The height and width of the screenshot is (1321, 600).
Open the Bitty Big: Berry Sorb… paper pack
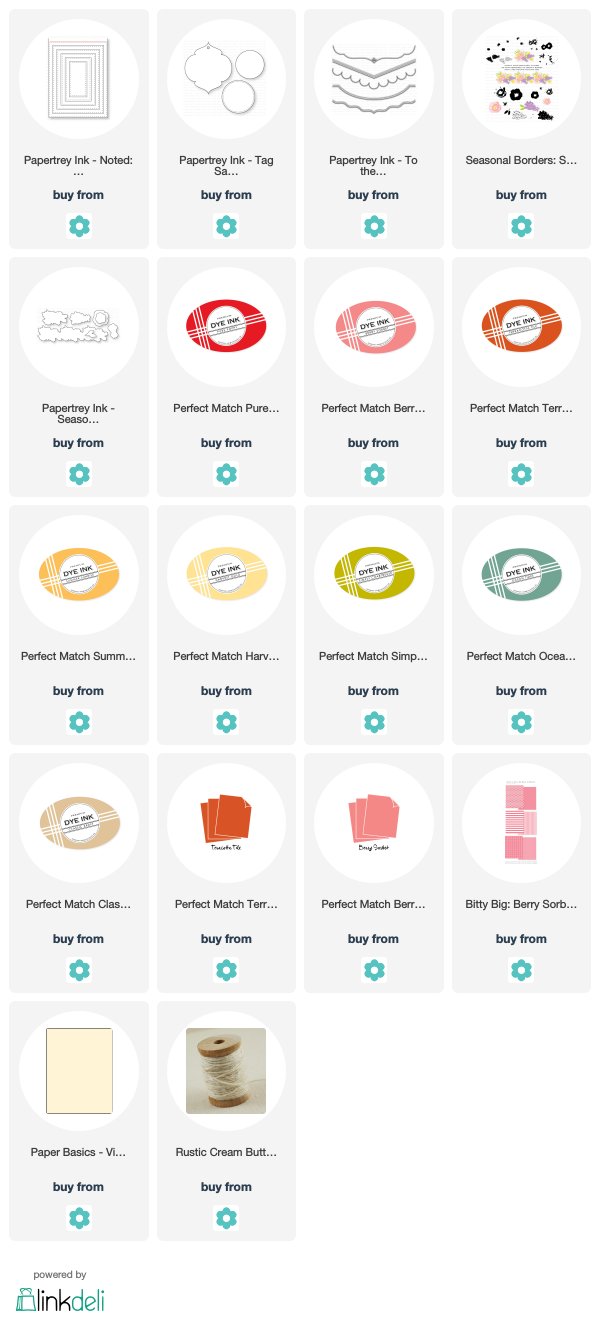[x=521, y=873]
